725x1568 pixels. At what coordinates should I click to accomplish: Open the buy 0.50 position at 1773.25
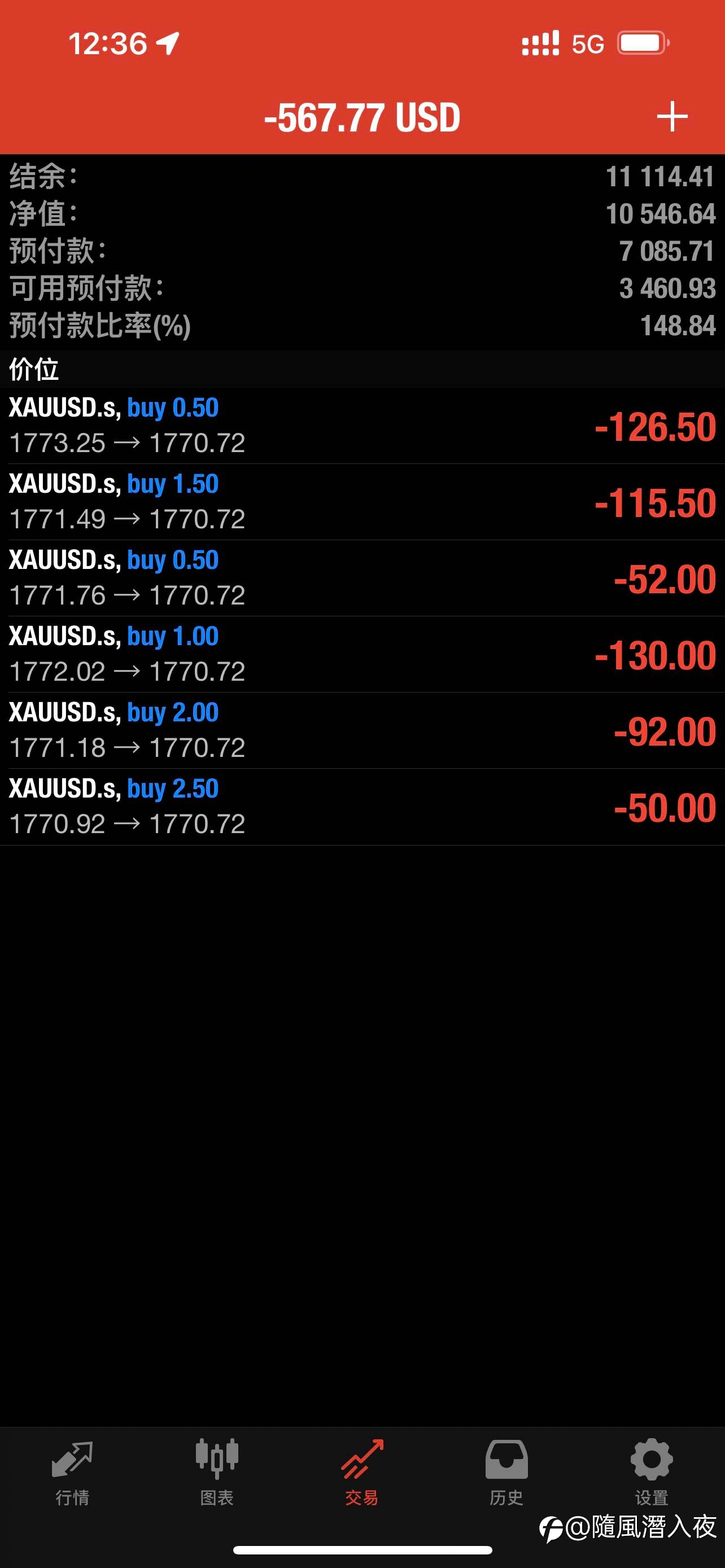pyautogui.click(x=362, y=426)
